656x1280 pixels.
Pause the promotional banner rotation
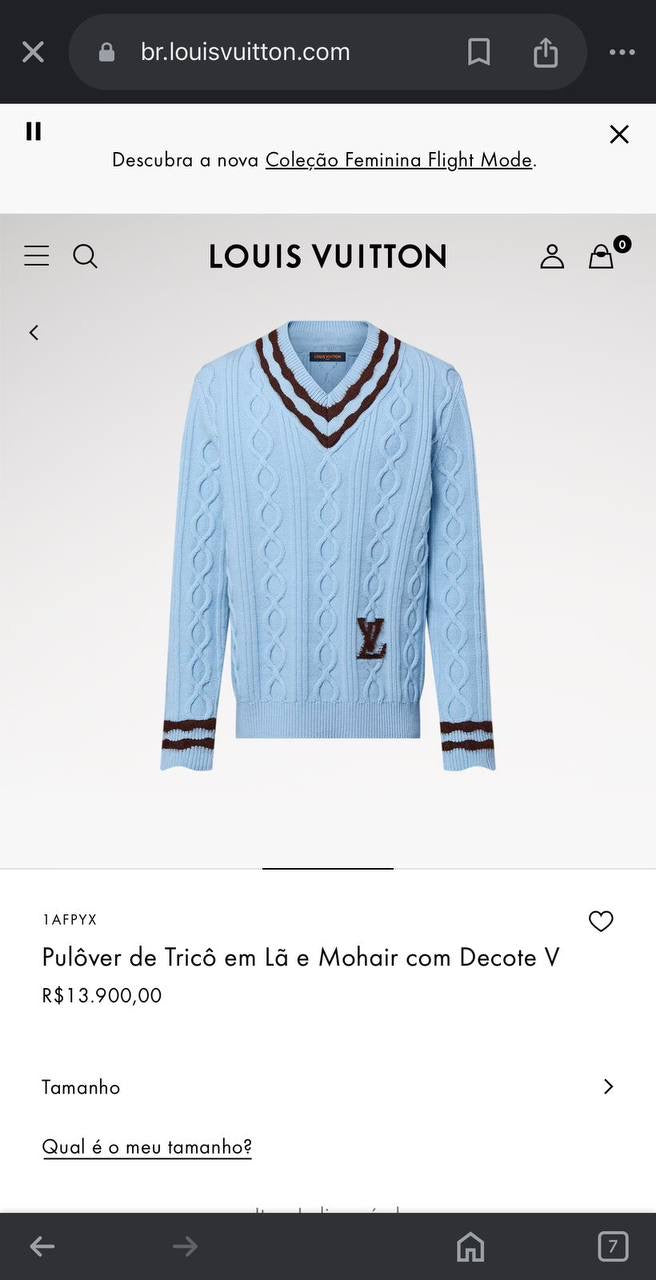tap(34, 131)
